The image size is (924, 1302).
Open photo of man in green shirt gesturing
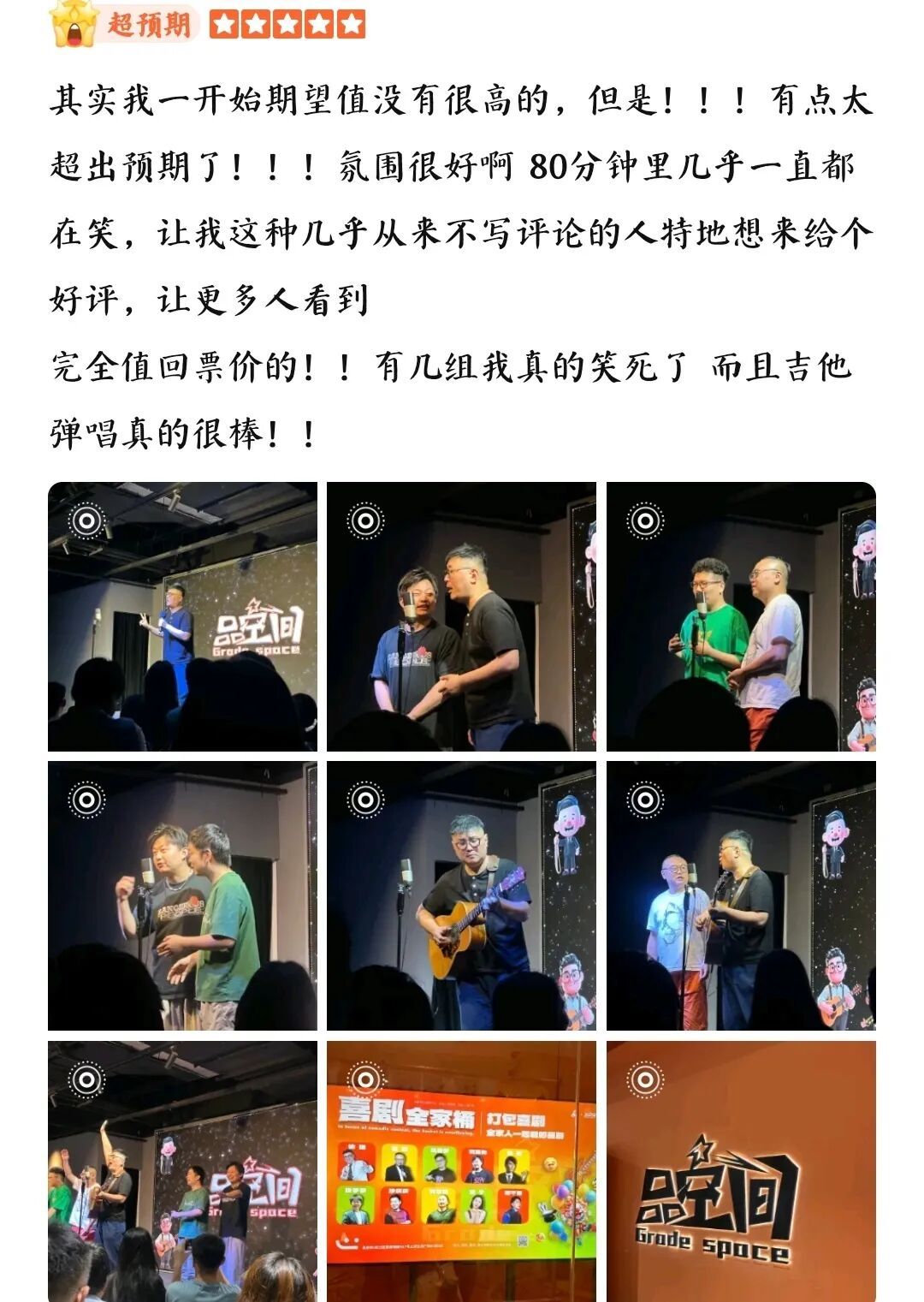[182, 895]
